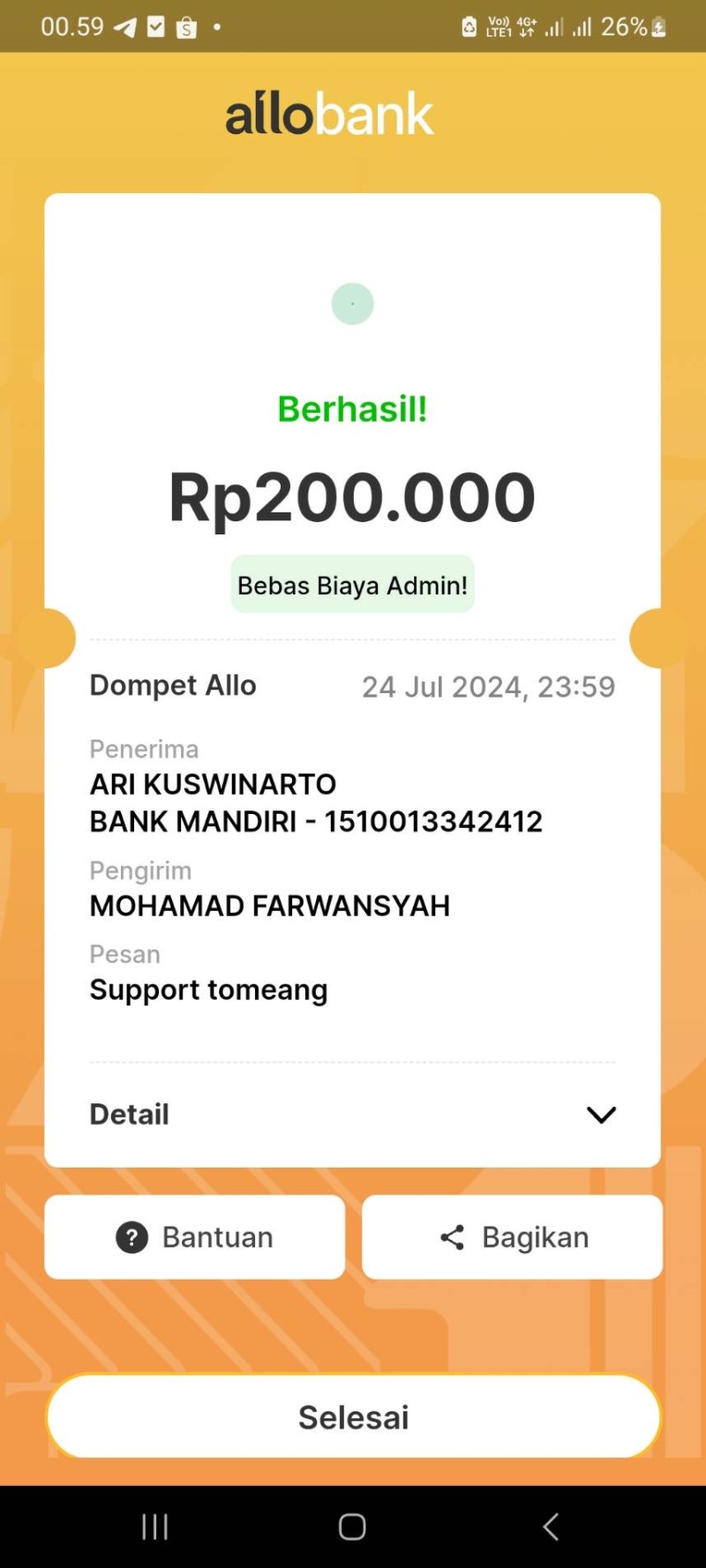Viewport: 706px width, 1568px height.
Task: Expand the Detail section
Action: click(352, 1114)
